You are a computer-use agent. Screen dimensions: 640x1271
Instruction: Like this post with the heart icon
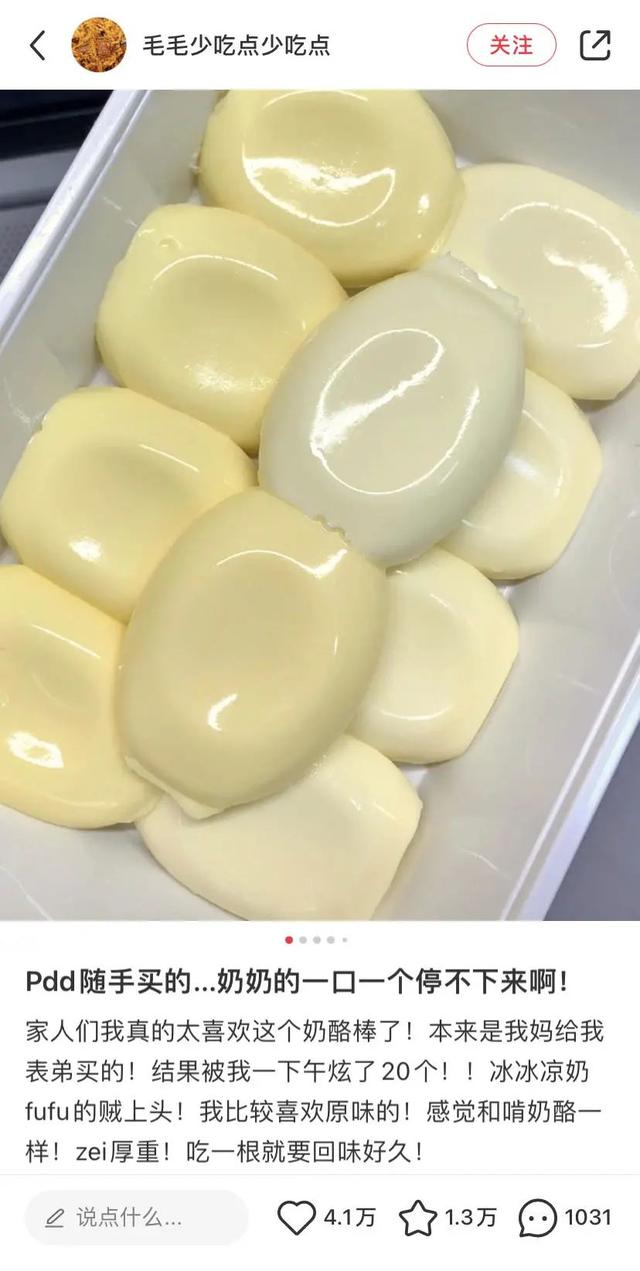click(x=296, y=1217)
